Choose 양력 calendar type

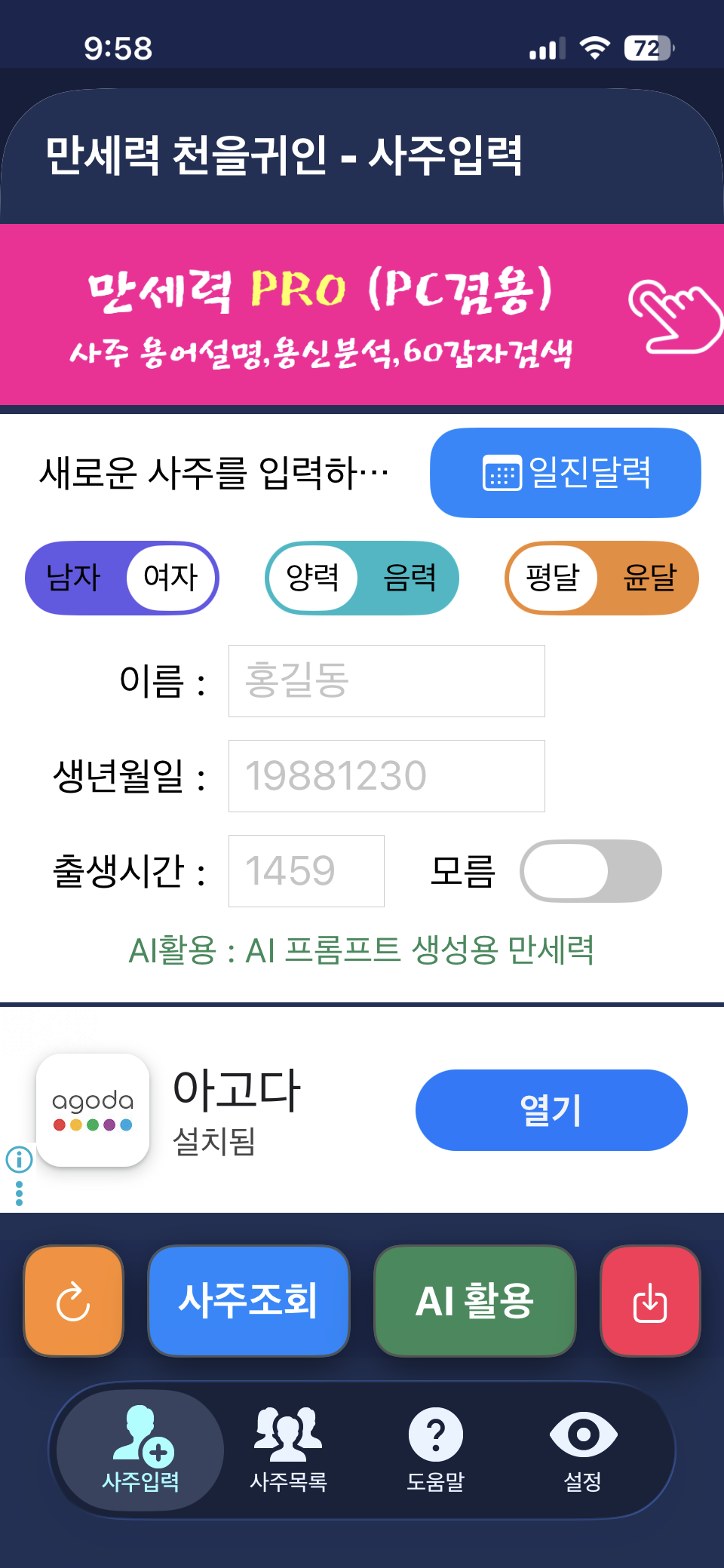tap(312, 578)
